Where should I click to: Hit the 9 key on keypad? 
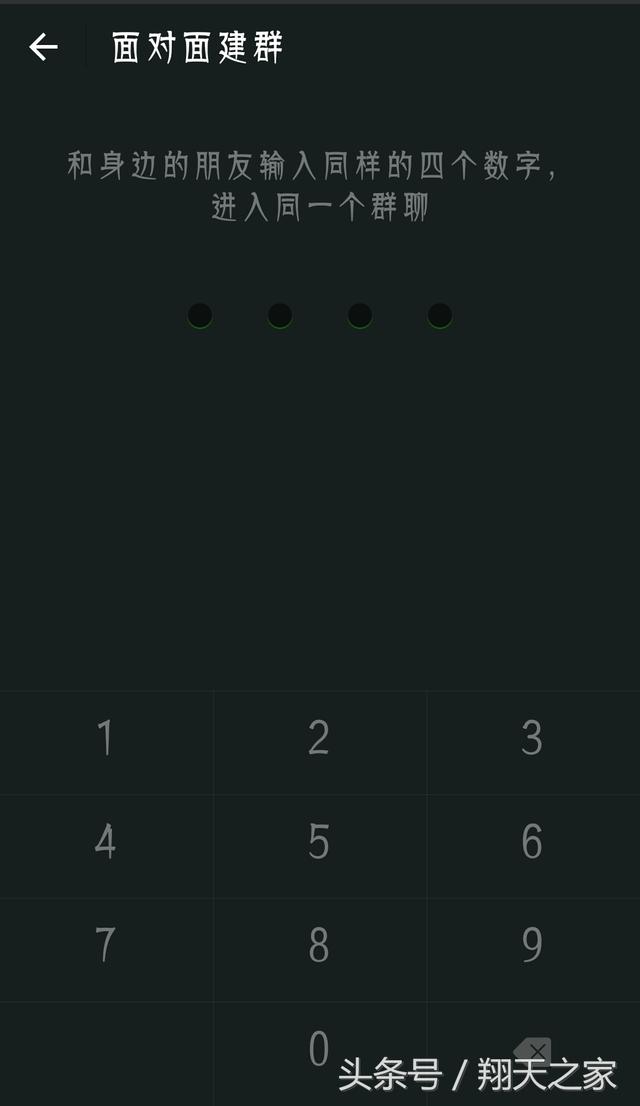tap(533, 950)
